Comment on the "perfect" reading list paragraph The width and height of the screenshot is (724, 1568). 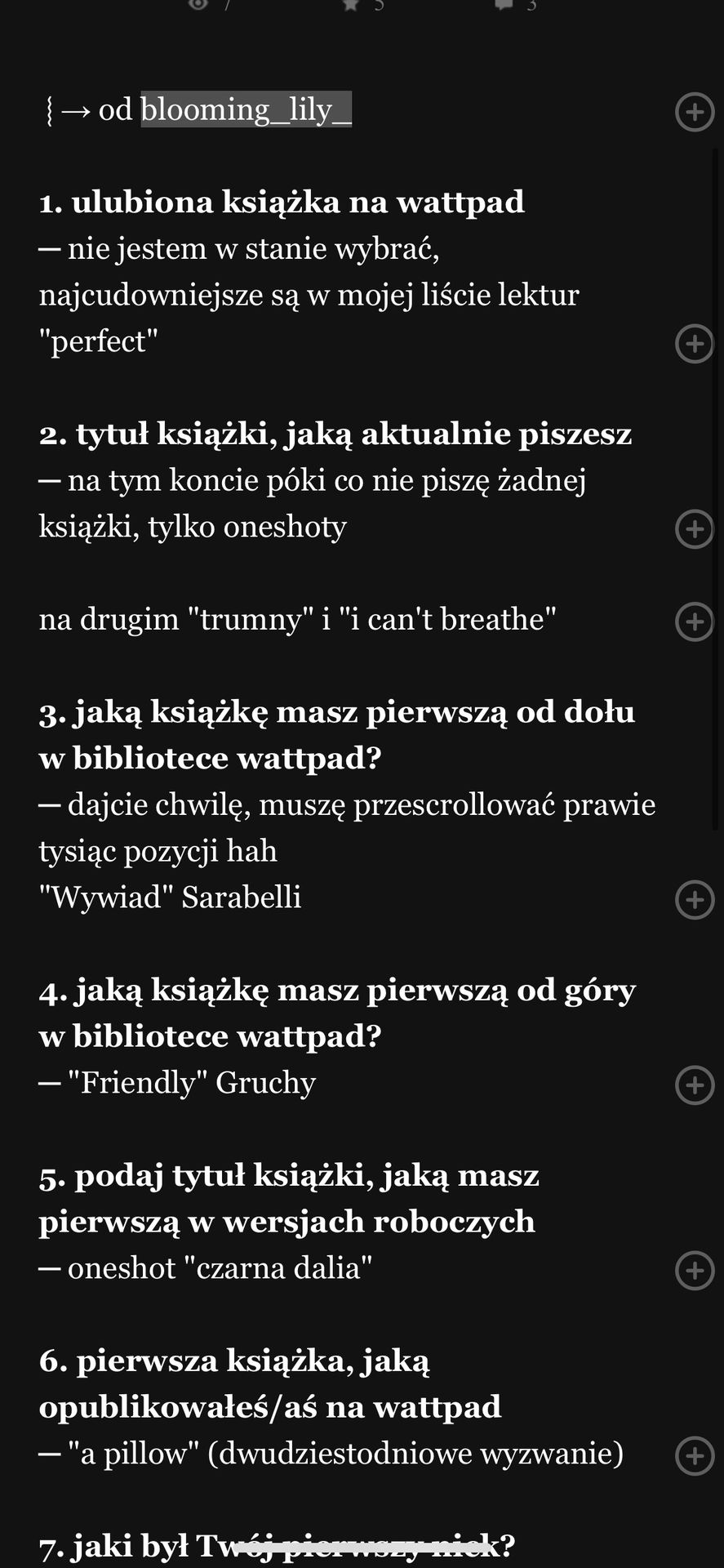pos(695,343)
